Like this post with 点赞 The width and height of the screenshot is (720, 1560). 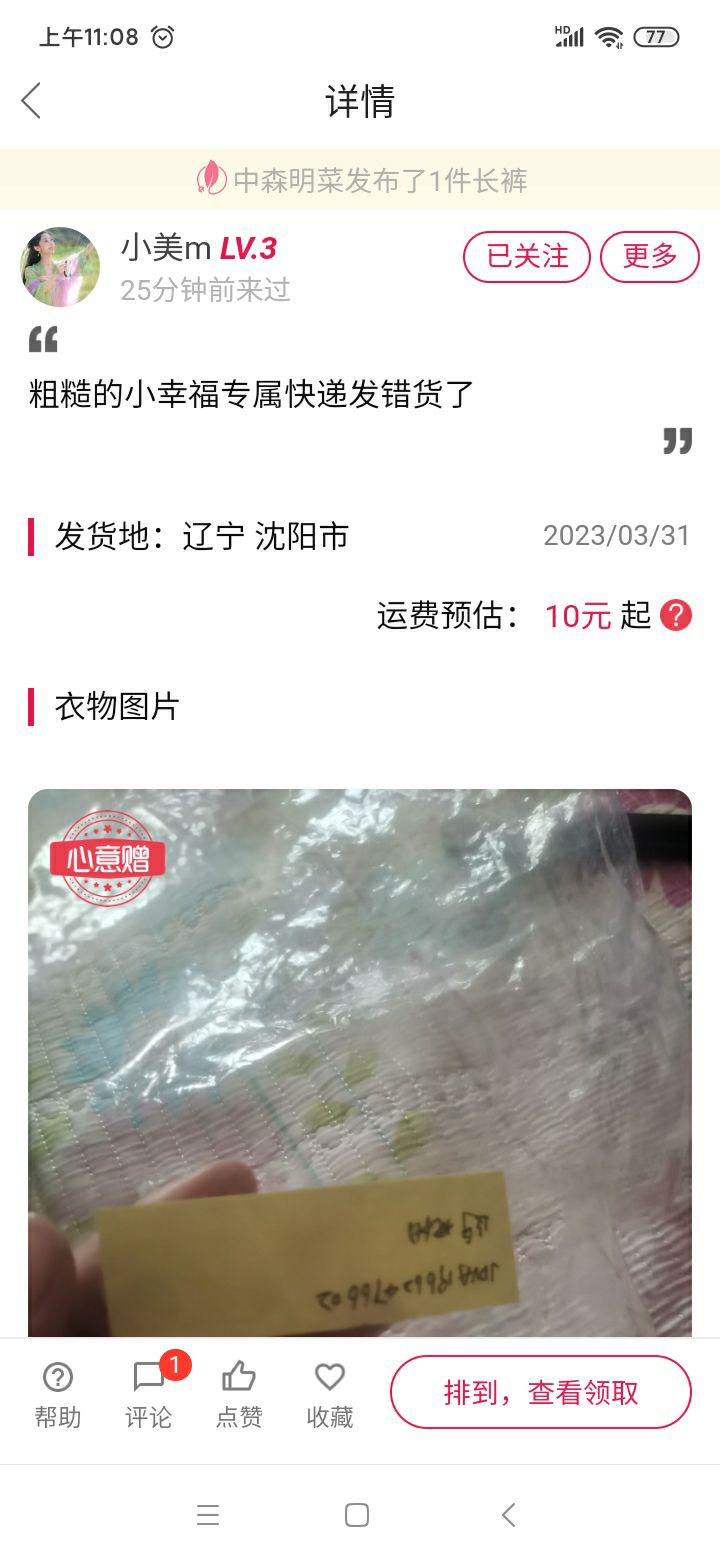click(239, 1395)
